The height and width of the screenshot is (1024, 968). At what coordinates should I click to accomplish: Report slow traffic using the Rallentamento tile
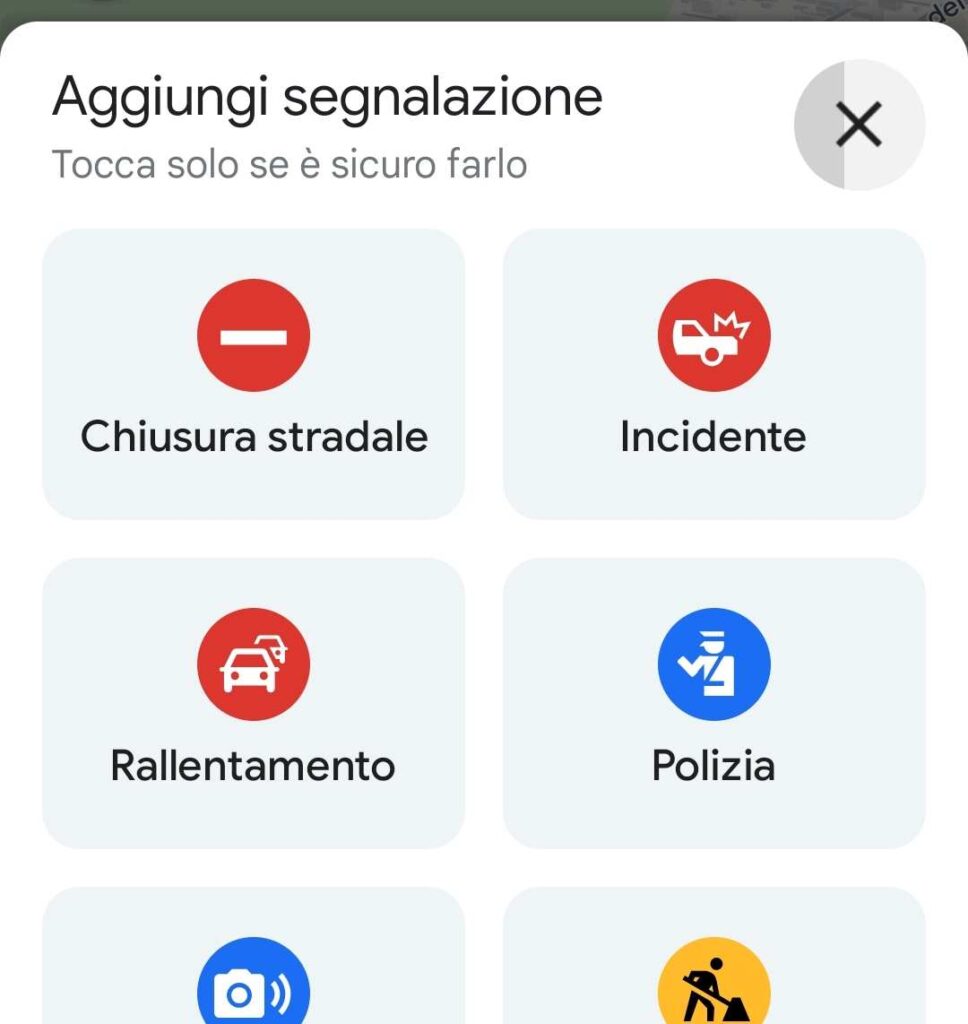coord(254,700)
